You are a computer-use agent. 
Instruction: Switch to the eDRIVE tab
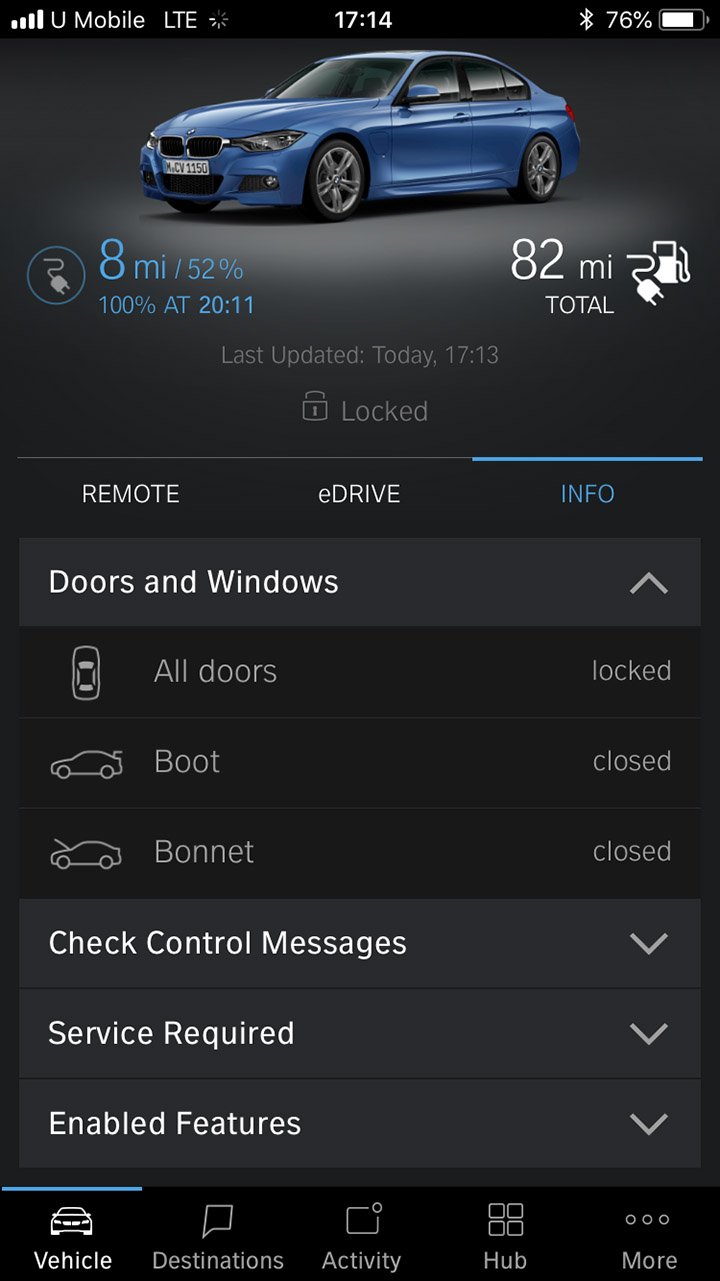359,494
